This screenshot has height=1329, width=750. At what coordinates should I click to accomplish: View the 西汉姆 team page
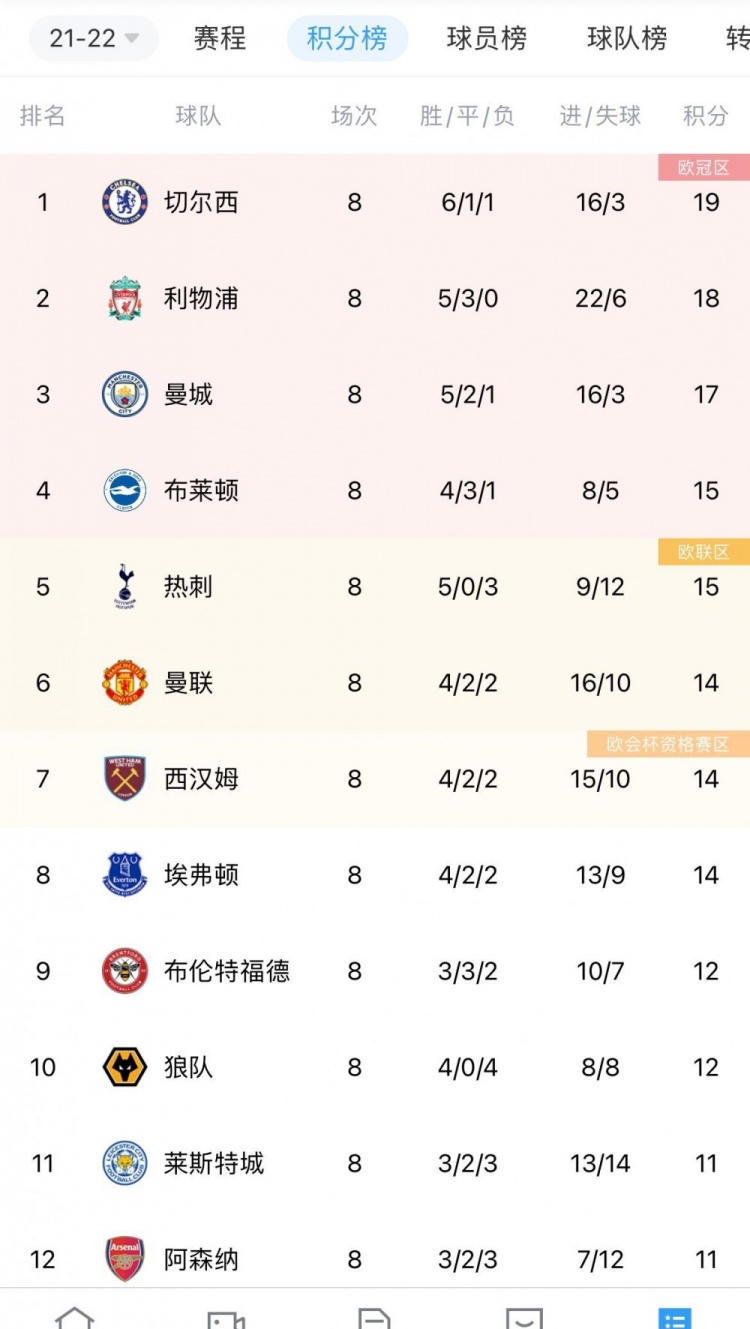click(x=375, y=778)
